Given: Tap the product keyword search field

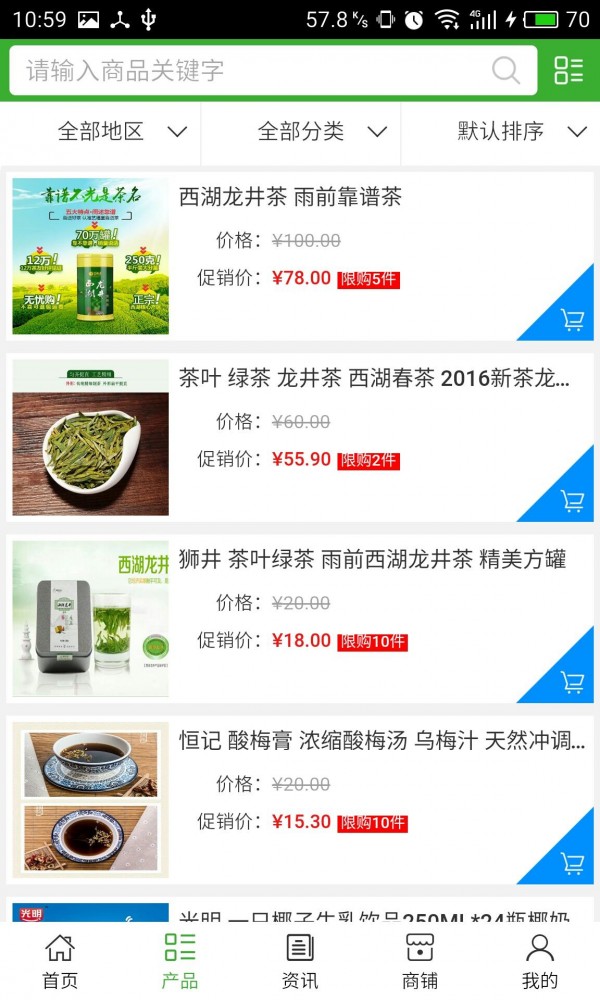Looking at the screenshot, I should coord(250,71).
